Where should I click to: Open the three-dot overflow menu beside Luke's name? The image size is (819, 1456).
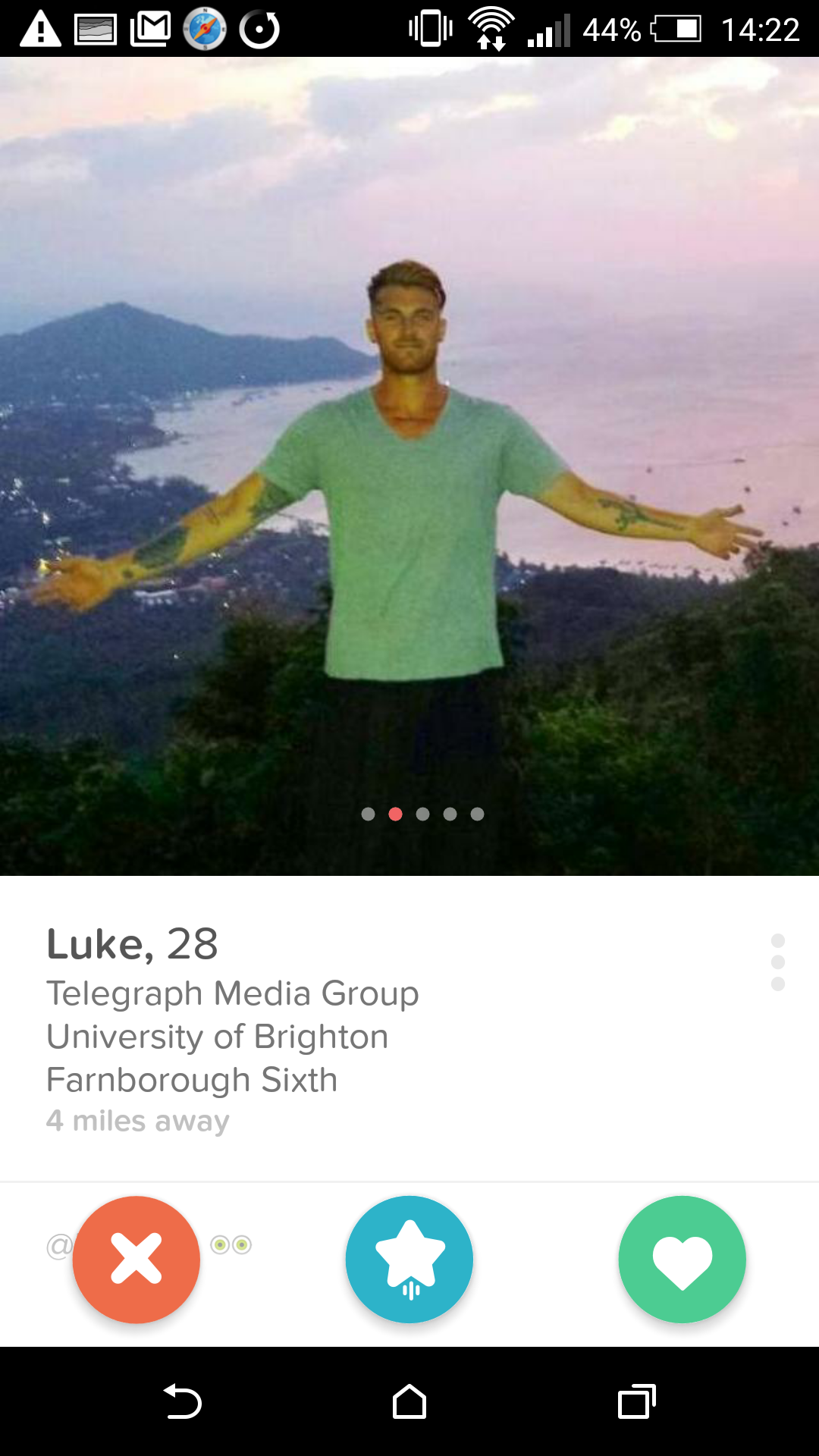click(x=777, y=962)
